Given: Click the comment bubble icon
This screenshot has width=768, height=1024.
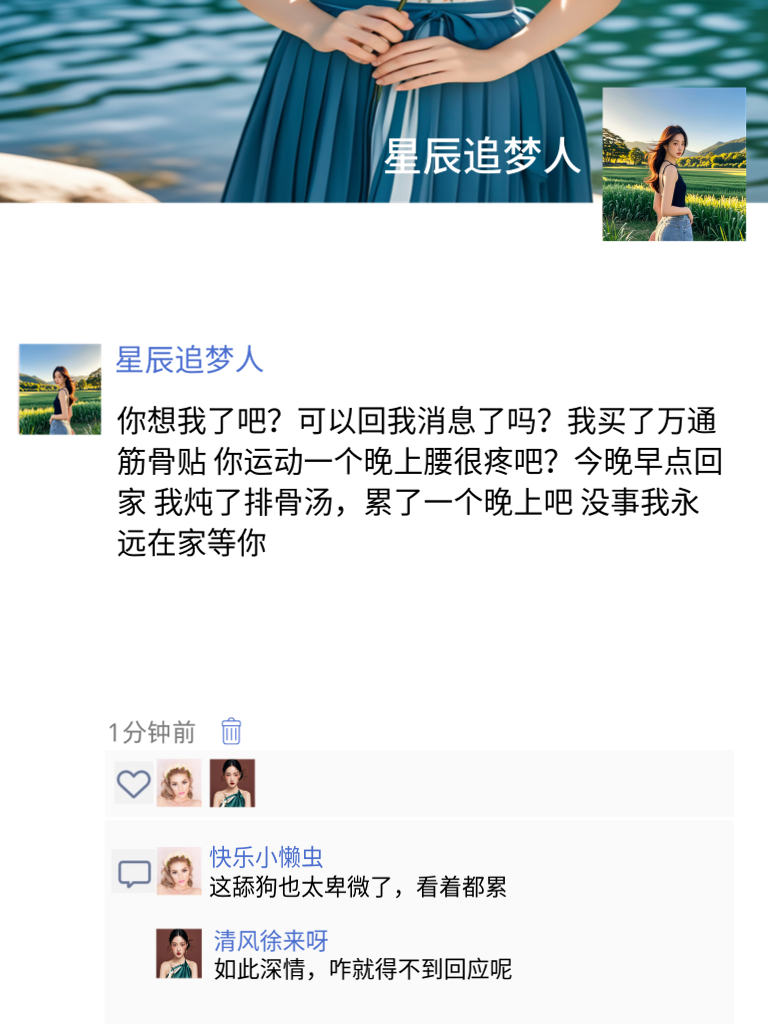Looking at the screenshot, I should 131,873.
